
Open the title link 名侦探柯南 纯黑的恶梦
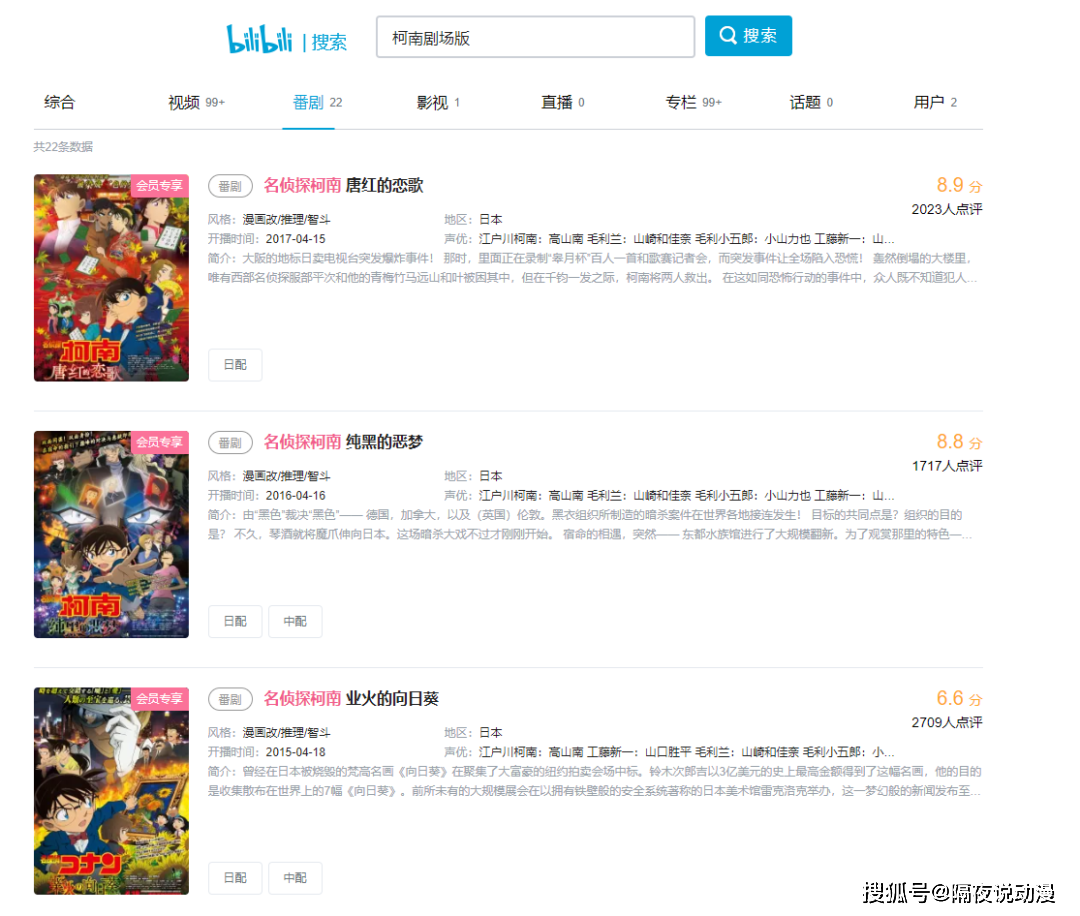[343, 442]
